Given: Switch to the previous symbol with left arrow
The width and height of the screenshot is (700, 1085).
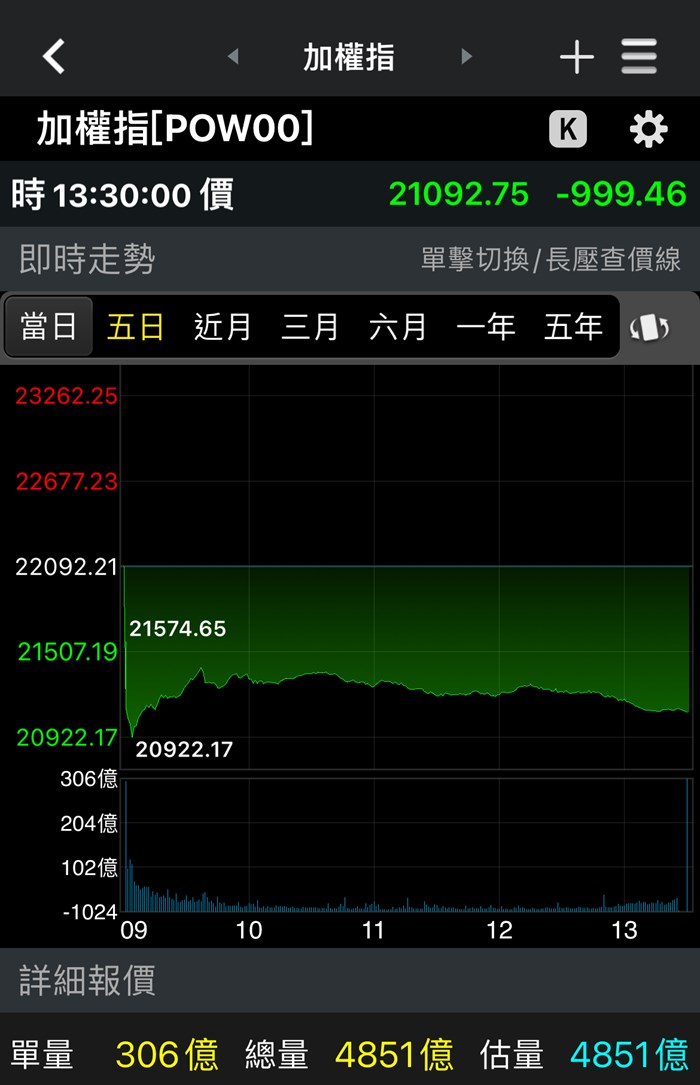Looking at the screenshot, I should (x=233, y=57).
